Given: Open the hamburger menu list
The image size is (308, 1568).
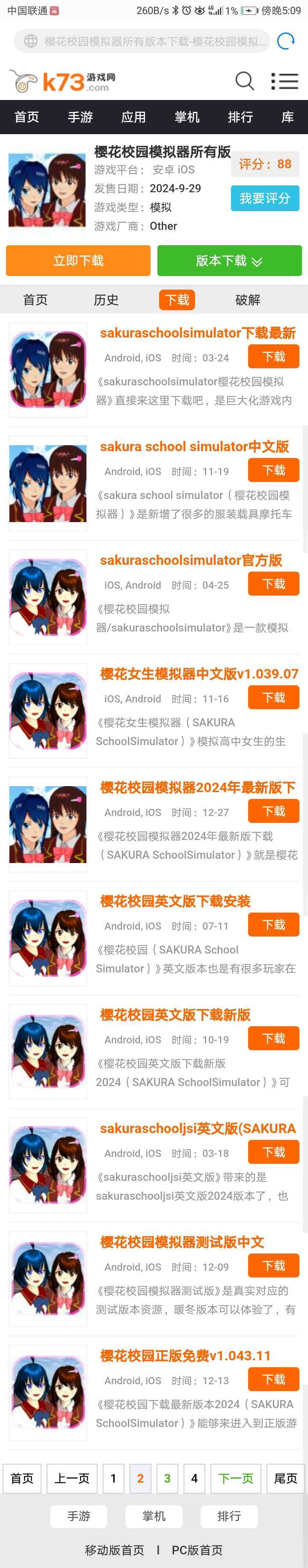Looking at the screenshot, I should [x=284, y=81].
